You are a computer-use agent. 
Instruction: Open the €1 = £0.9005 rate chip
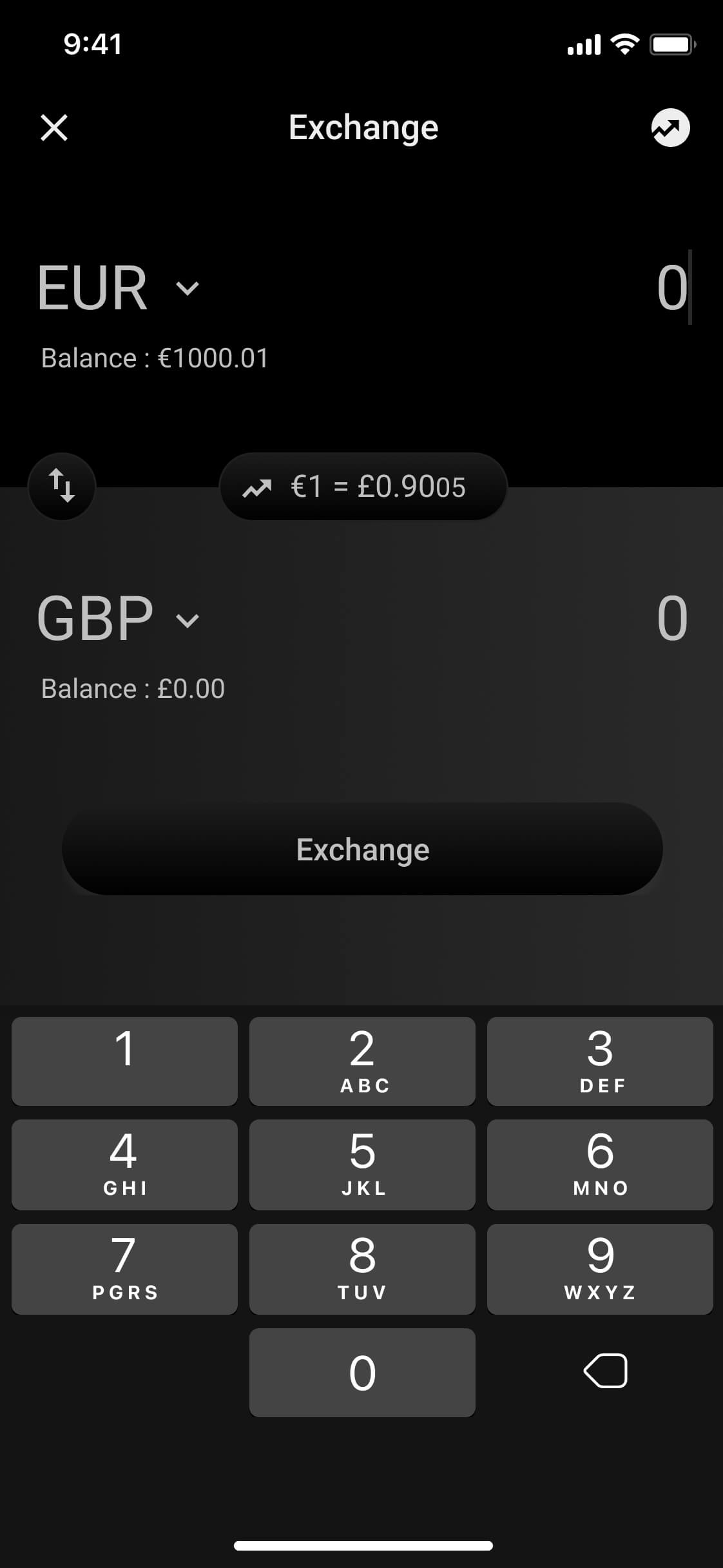click(x=363, y=487)
